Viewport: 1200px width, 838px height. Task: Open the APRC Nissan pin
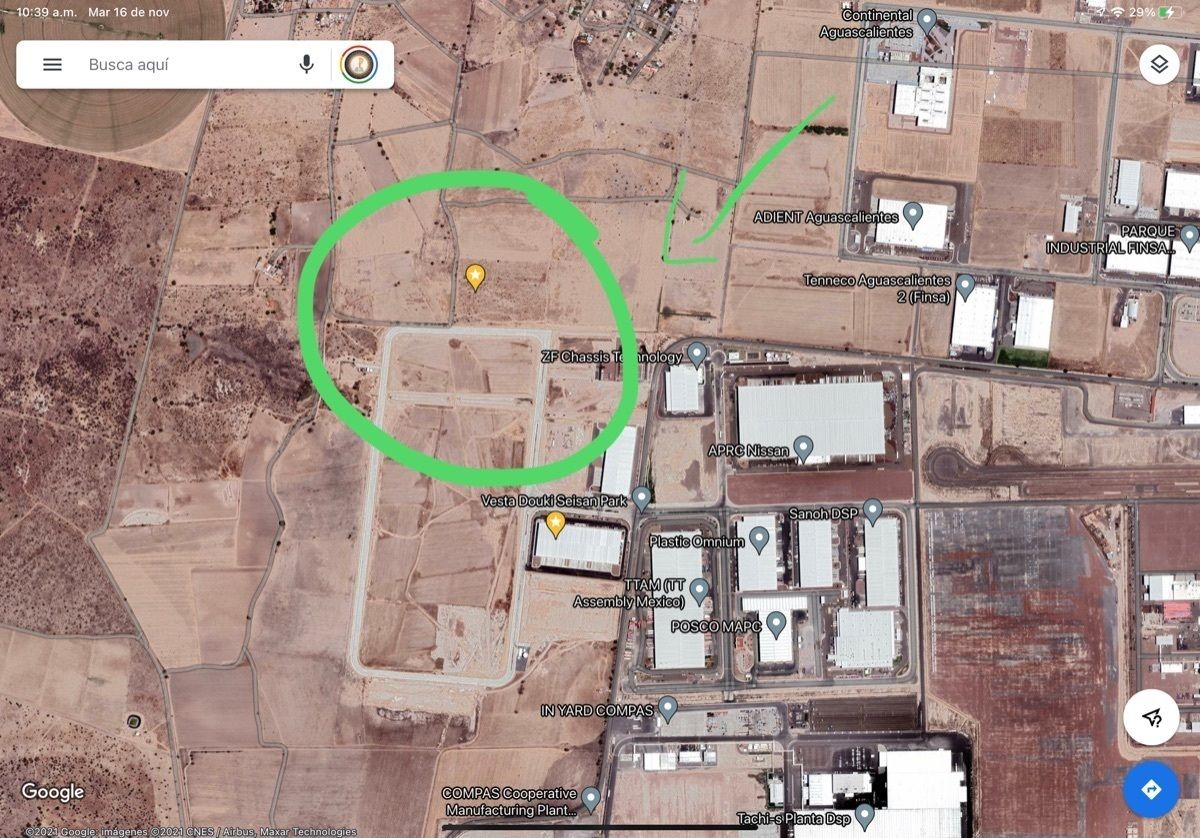pos(803,447)
